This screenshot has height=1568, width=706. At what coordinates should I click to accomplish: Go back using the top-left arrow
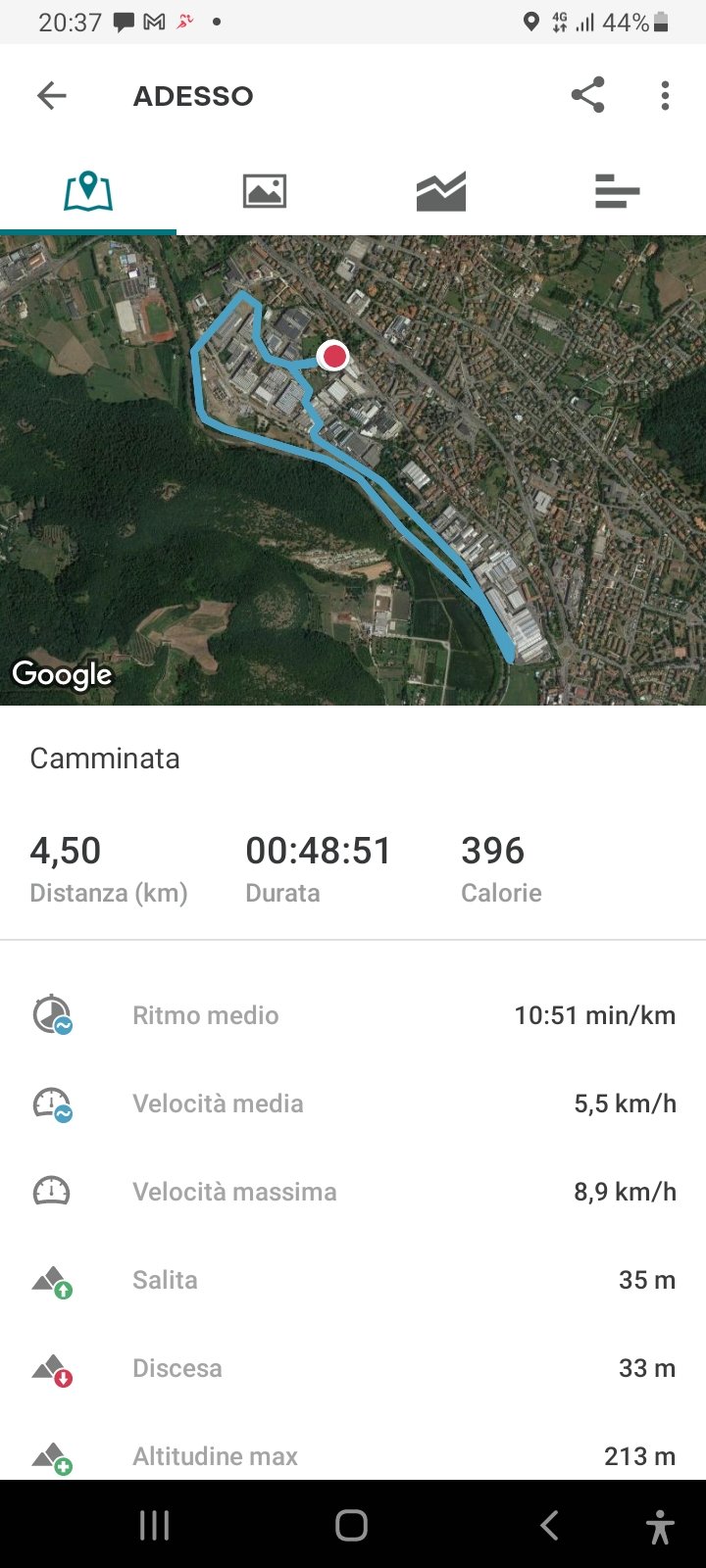[x=51, y=95]
